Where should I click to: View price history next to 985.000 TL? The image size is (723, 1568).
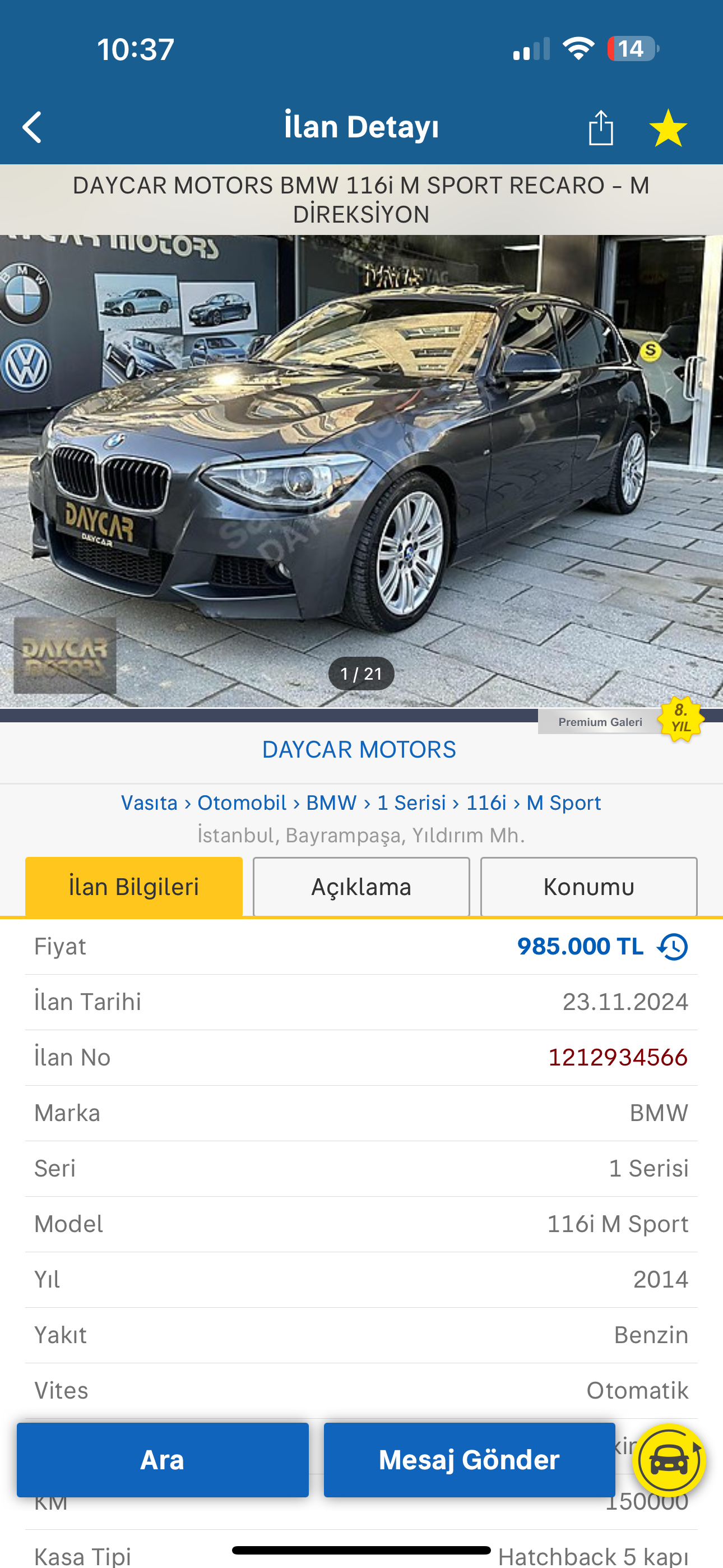pos(673,947)
